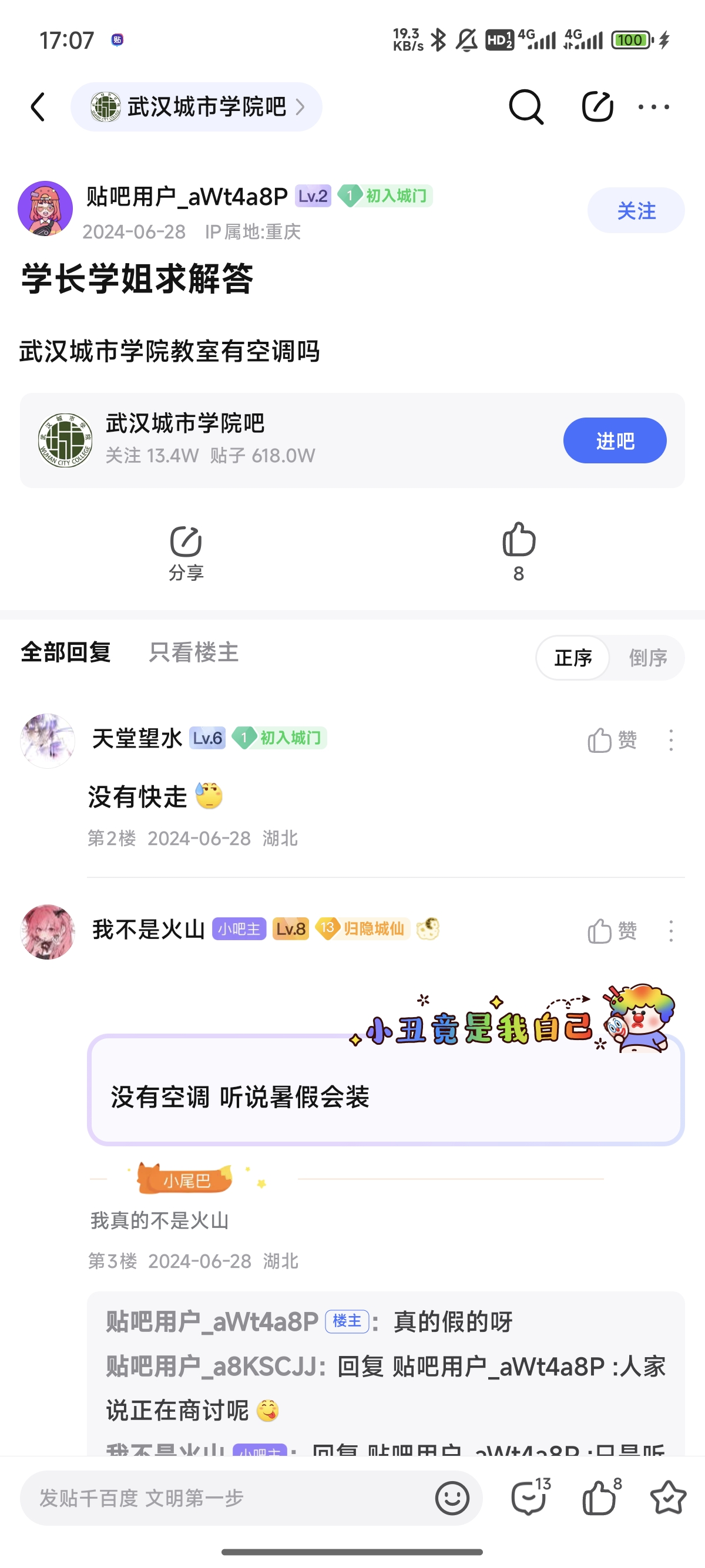Follow the poster with 关注 button
The width and height of the screenshot is (705, 1568).
(635, 211)
